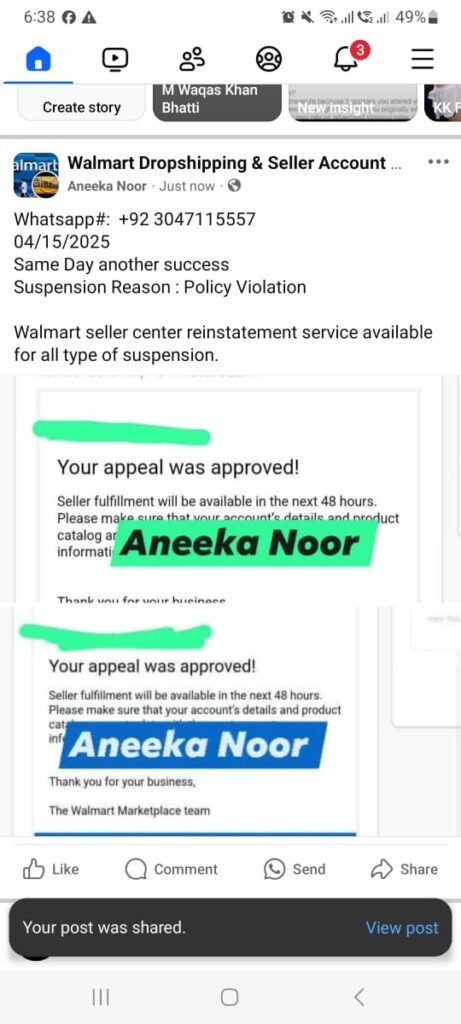Image resolution: width=461 pixels, height=1024 pixels.
Task: Comment on the post
Action: [x=171, y=869]
